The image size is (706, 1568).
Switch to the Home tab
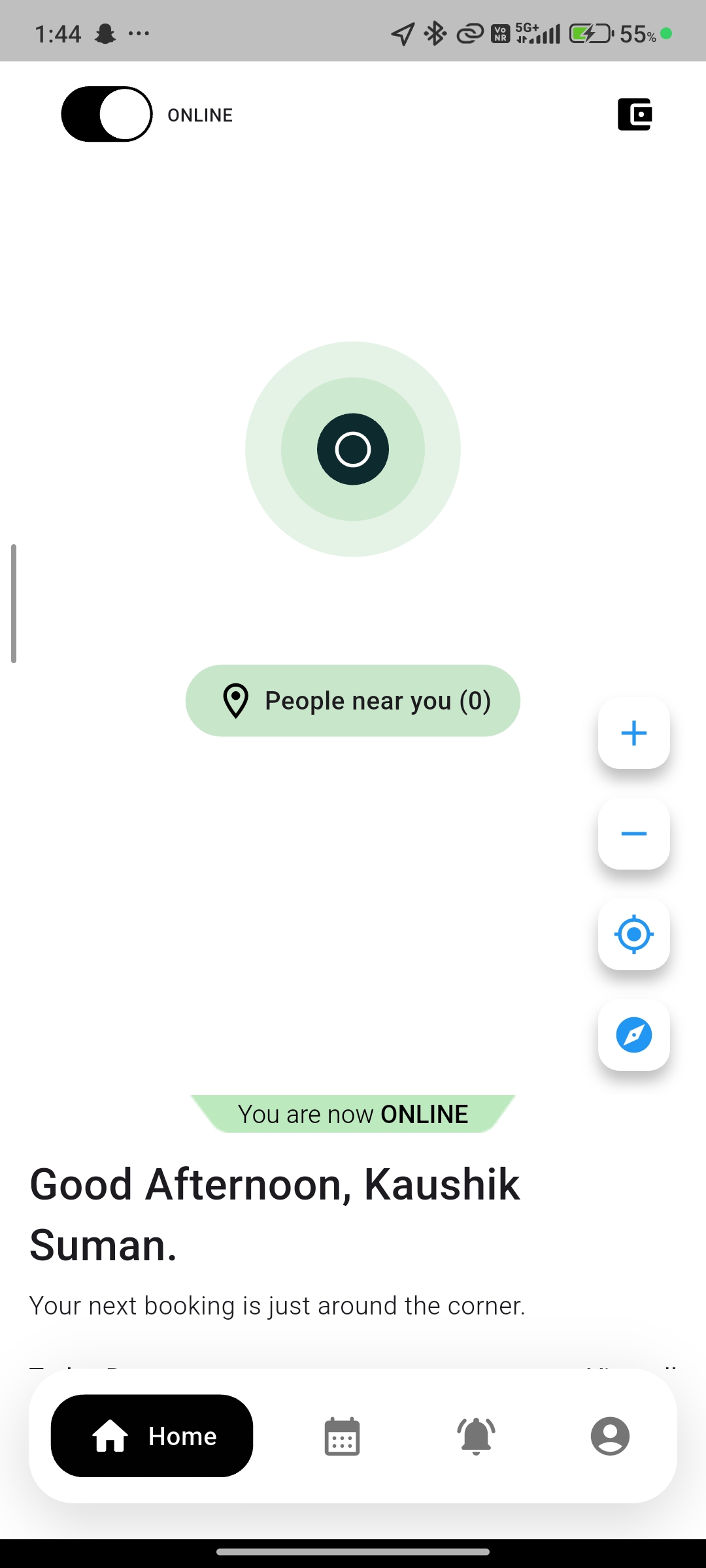coord(152,1436)
